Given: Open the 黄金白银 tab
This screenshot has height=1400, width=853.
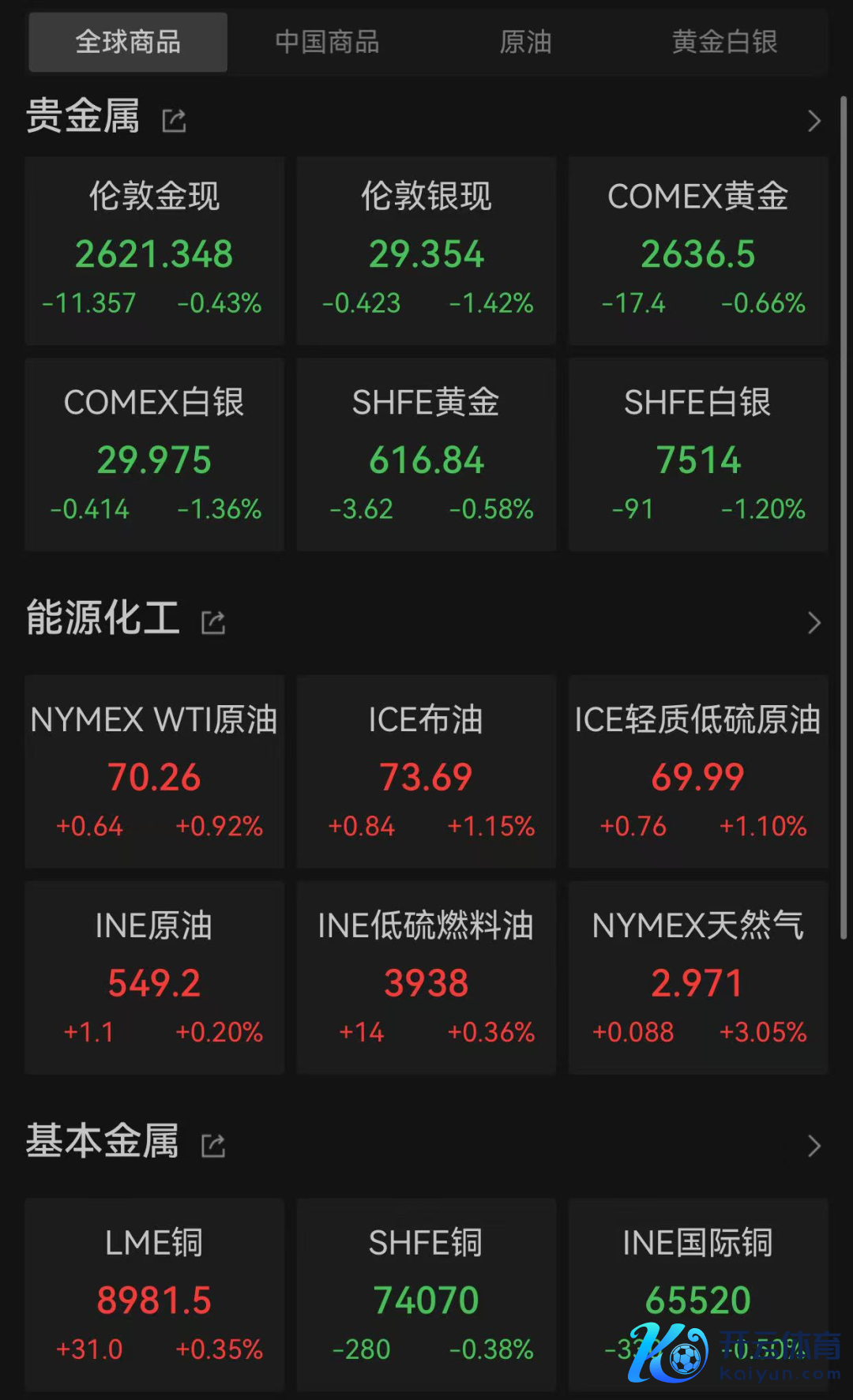Looking at the screenshot, I should coord(724,42).
